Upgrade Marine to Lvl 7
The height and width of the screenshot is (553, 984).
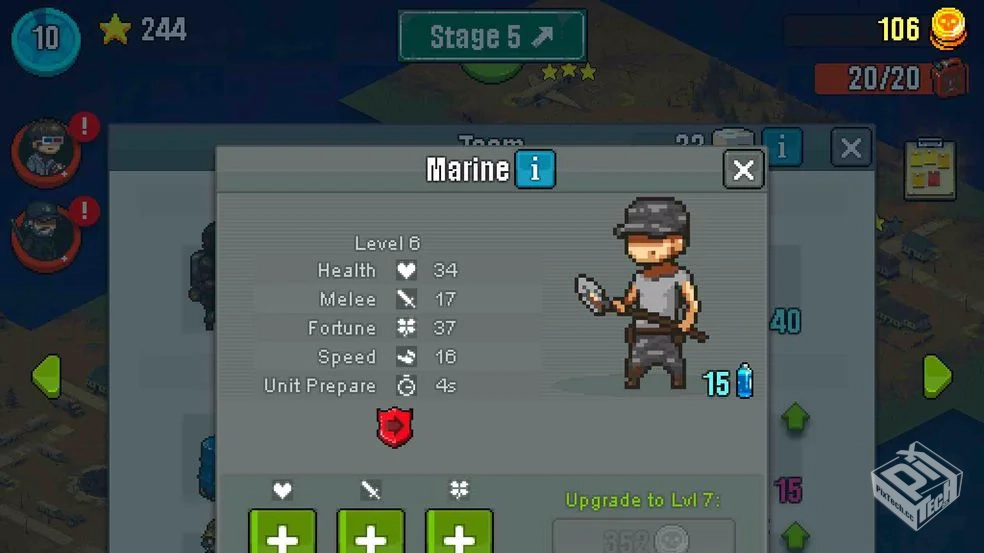[x=643, y=537]
